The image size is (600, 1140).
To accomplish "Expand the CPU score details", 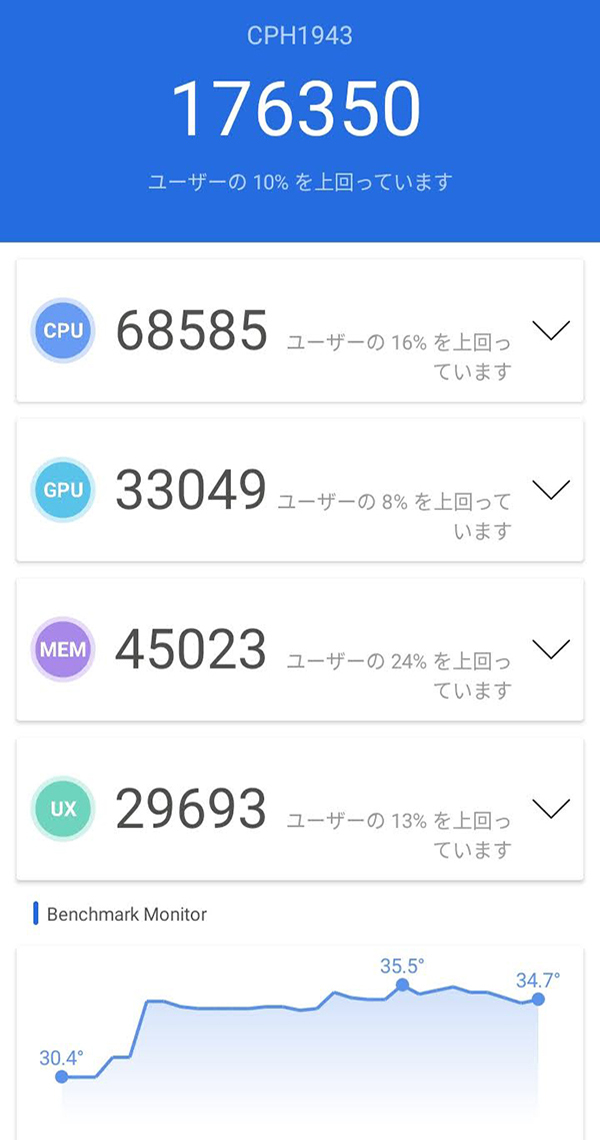I will click(551, 331).
